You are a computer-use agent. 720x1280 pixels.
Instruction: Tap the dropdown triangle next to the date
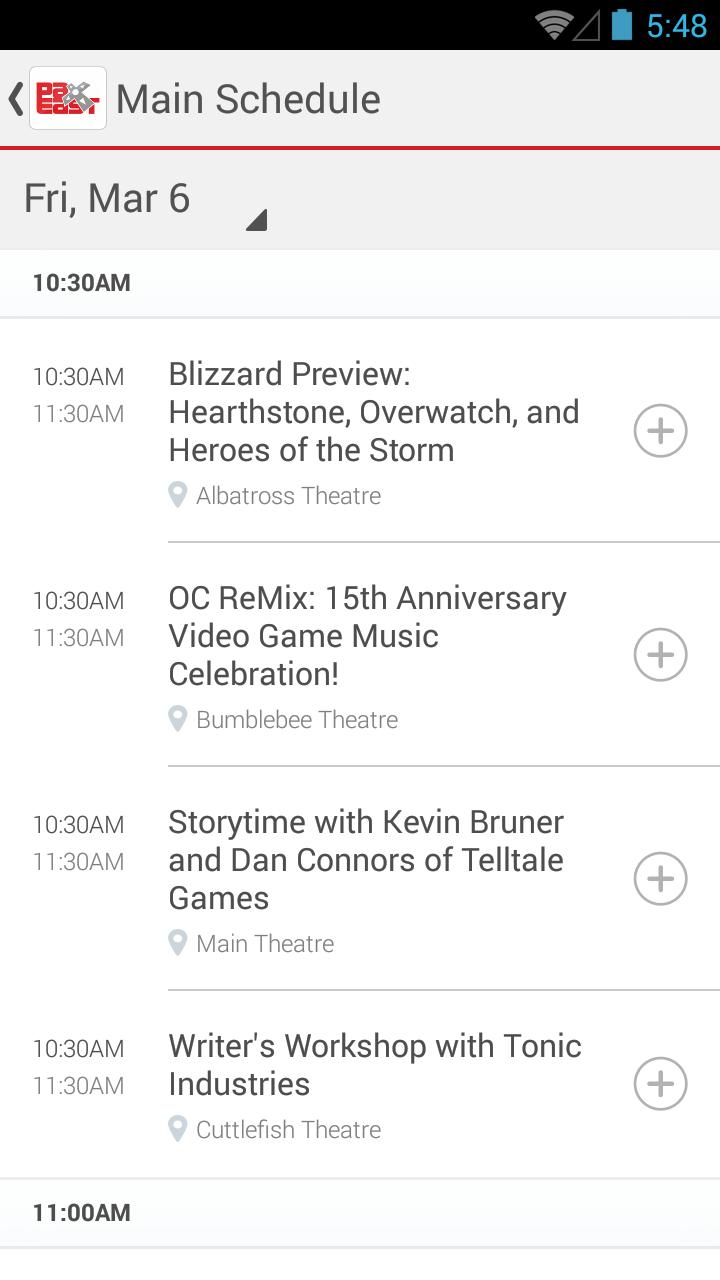pyautogui.click(x=257, y=218)
